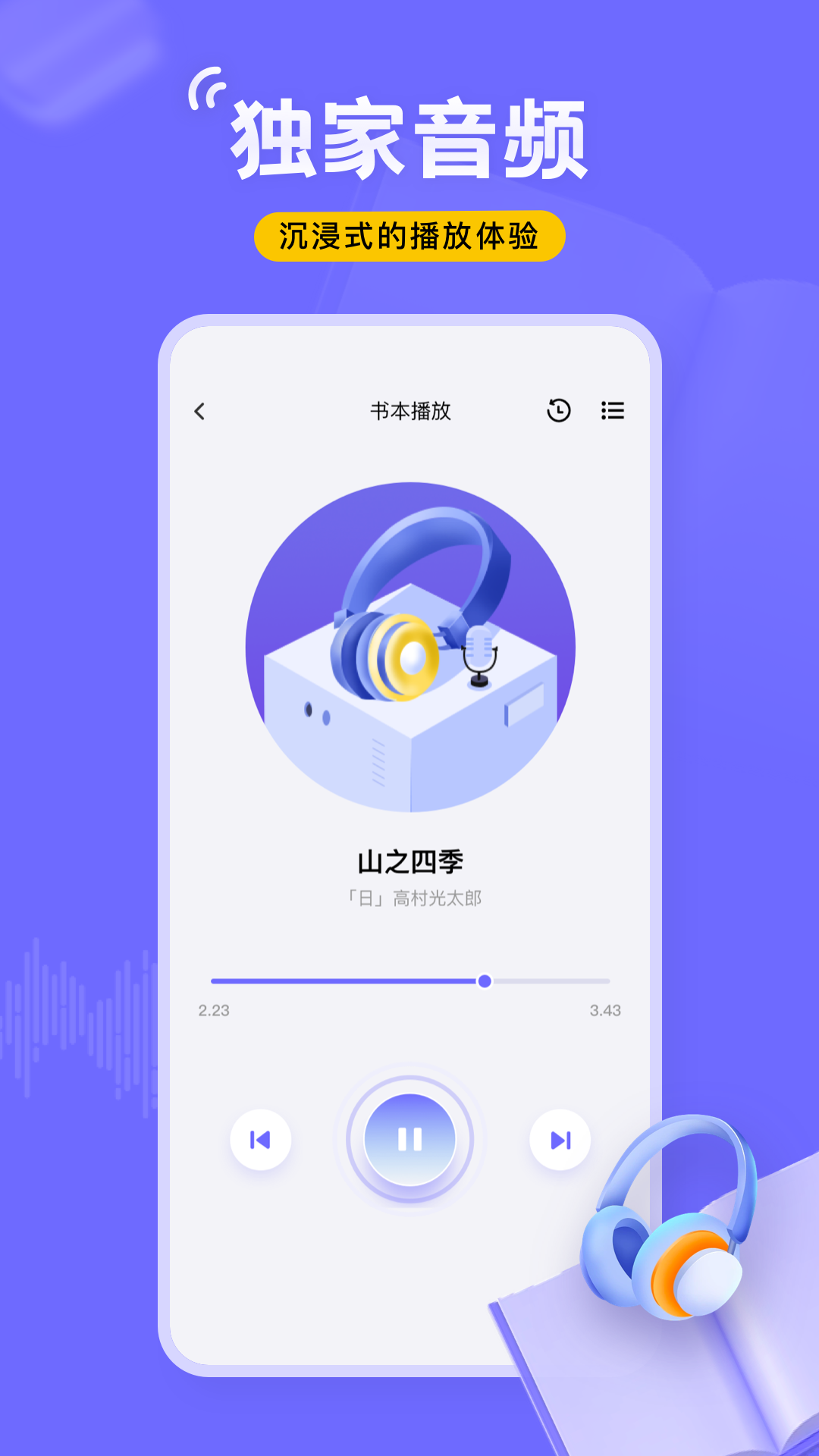The image size is (819, 1456).
Task: Skip to the next track
Action: [x=560, y=1139]
